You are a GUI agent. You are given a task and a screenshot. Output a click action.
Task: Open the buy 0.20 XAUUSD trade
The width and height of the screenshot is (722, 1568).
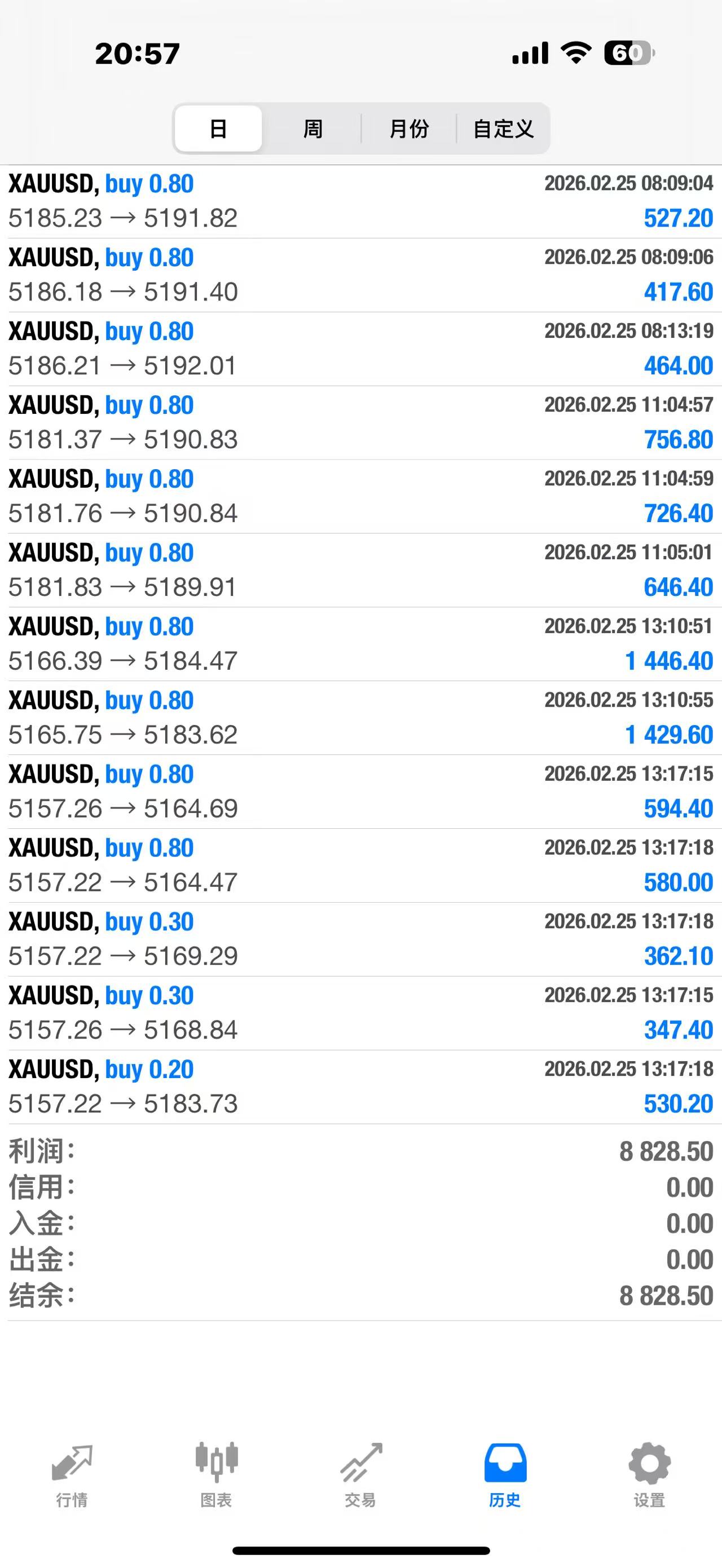360,1086
